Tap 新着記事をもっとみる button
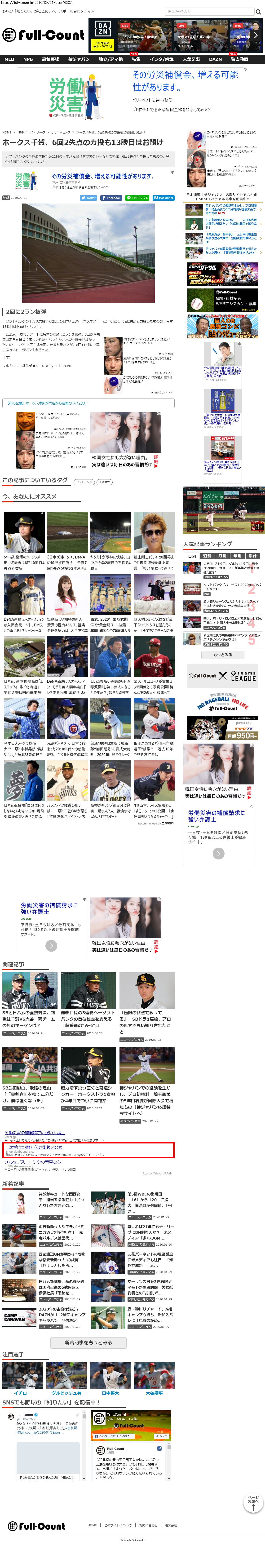The image size is (265, 1568). pyautogui.click(x=88, y=1342)
